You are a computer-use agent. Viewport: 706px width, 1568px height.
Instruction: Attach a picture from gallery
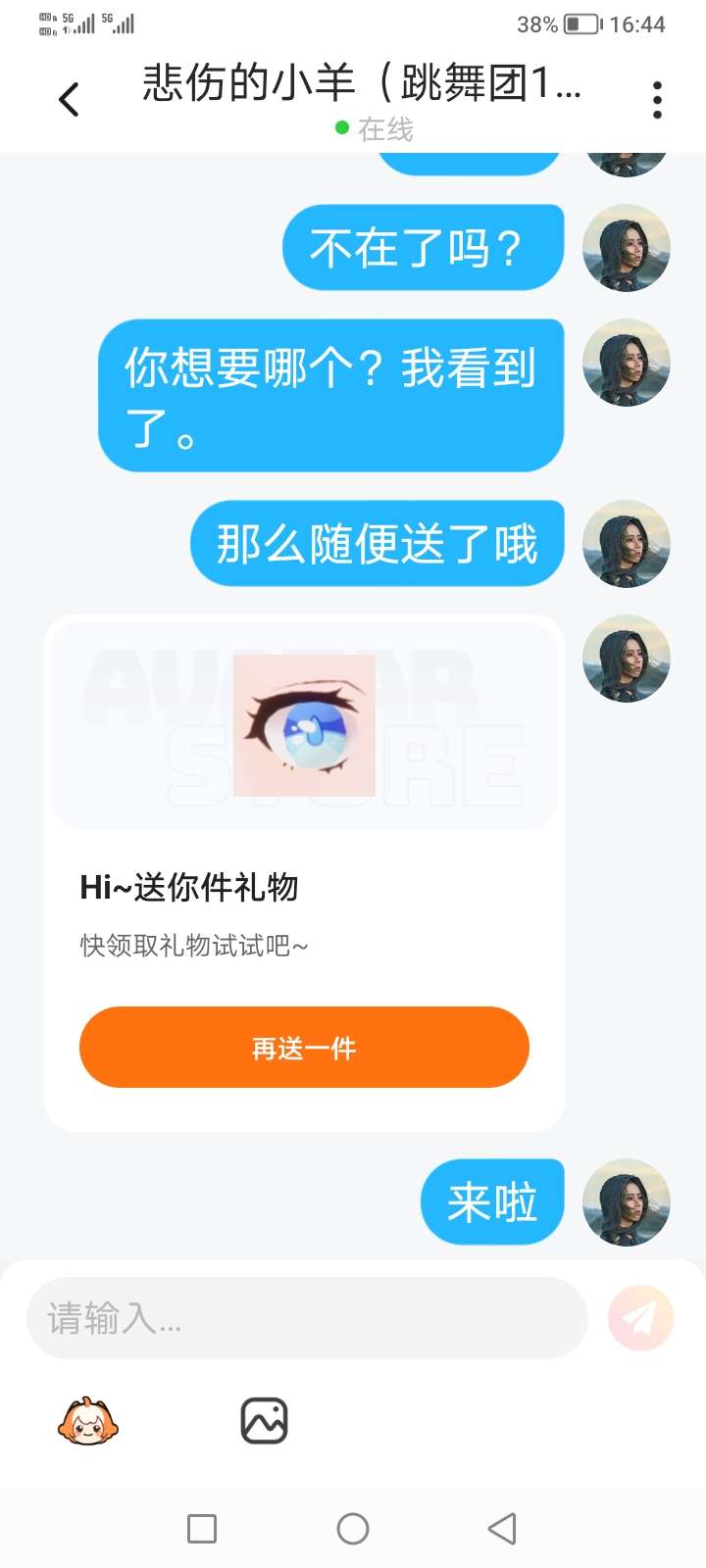[x=264, y=1421]
